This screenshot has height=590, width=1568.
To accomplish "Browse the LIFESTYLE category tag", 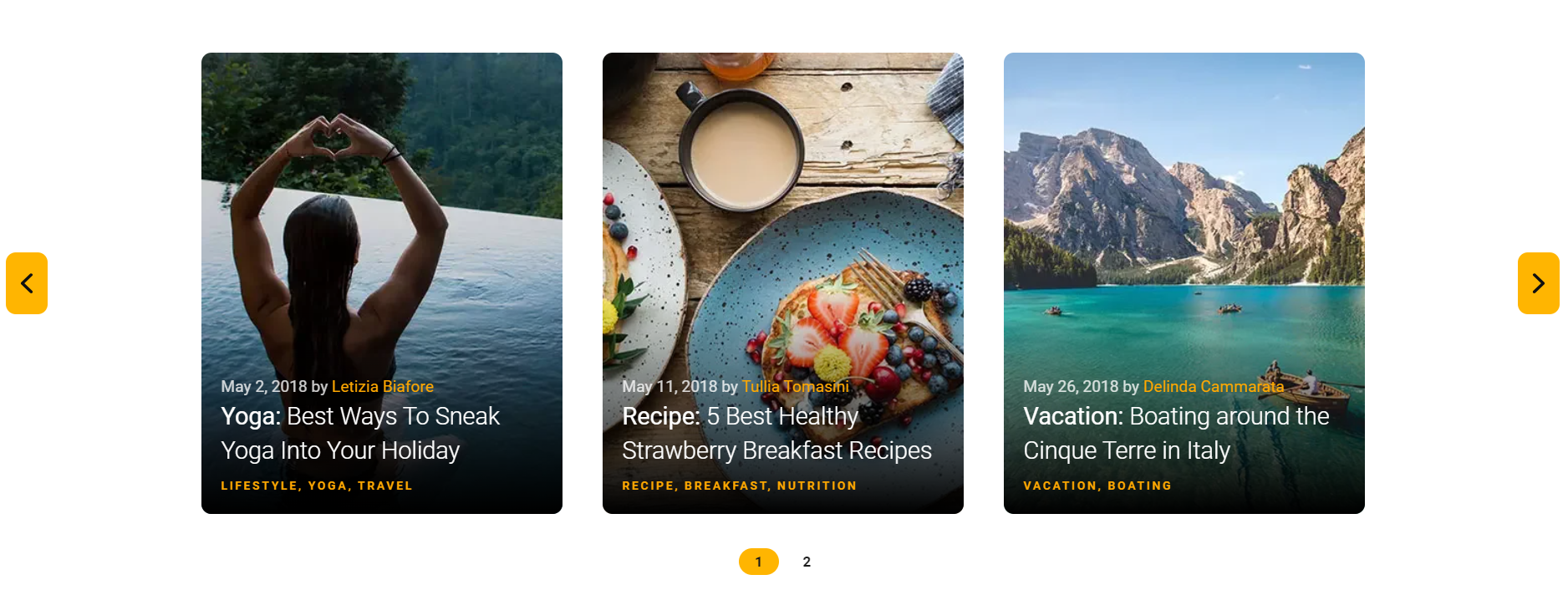I will [x=259, y=486].
